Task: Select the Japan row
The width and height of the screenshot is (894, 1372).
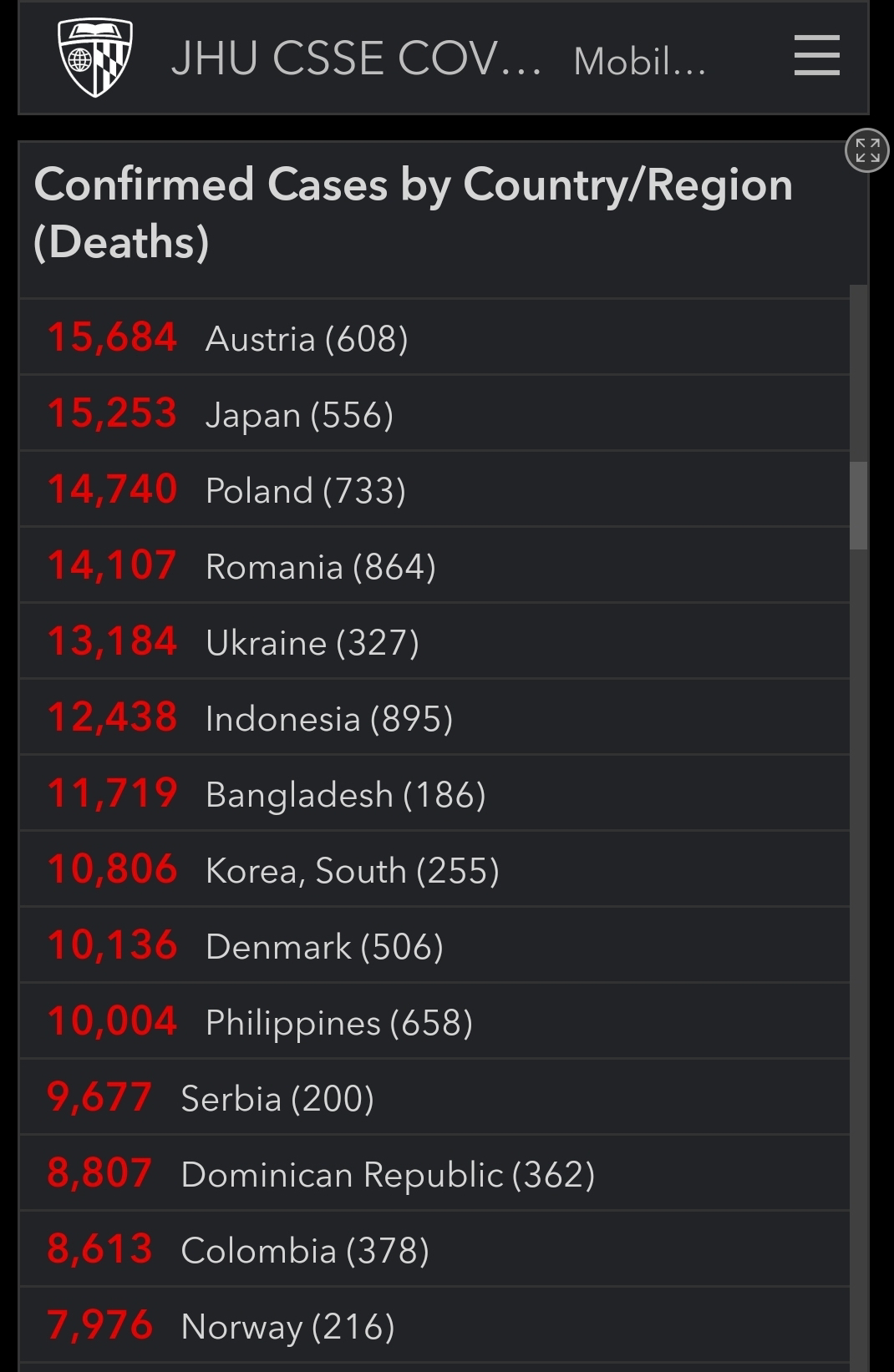Action: [434, 413]
